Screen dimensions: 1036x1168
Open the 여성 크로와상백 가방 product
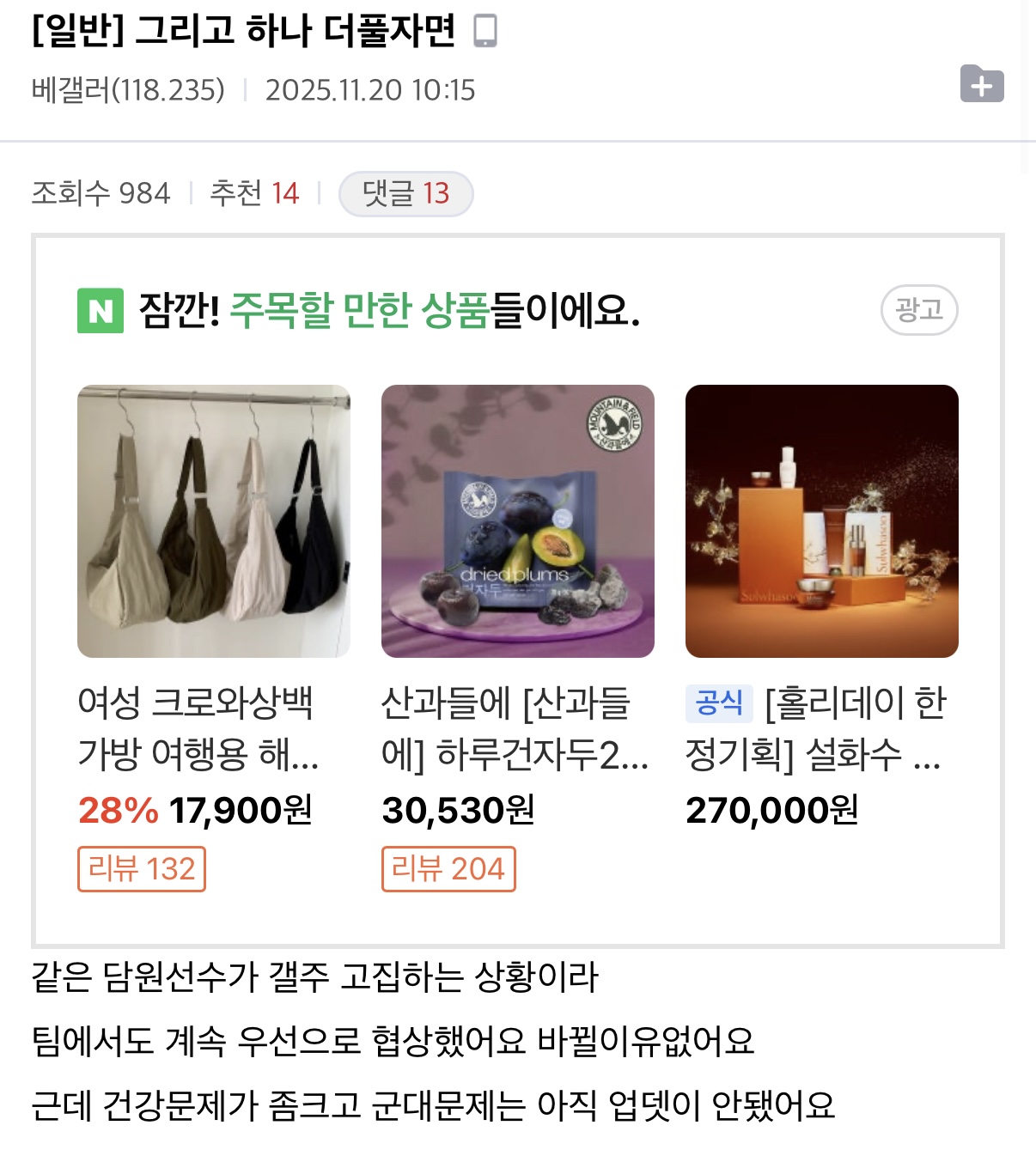(x=213, y=521)
